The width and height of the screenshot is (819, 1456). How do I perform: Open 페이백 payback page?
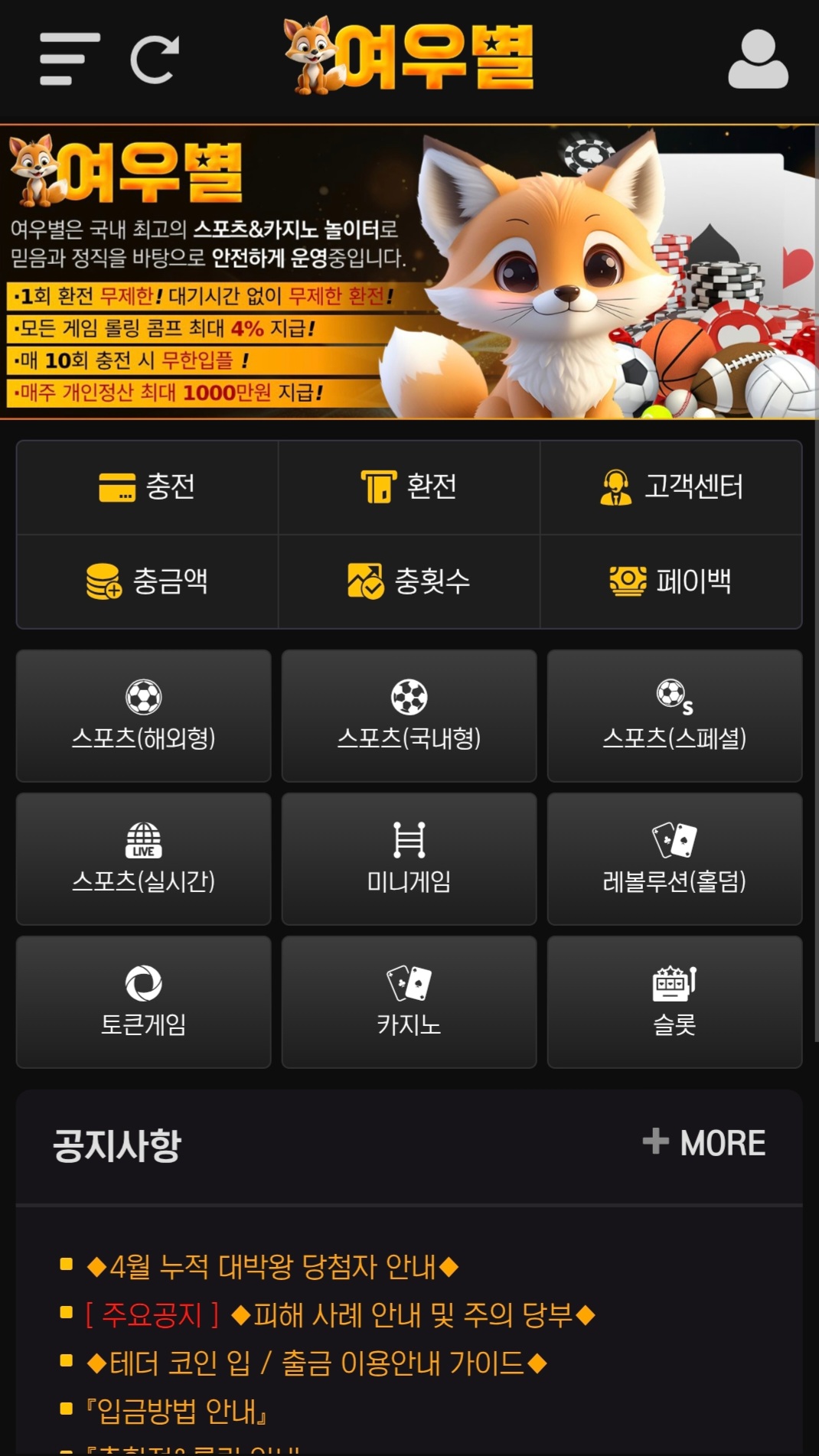[671, 581]
